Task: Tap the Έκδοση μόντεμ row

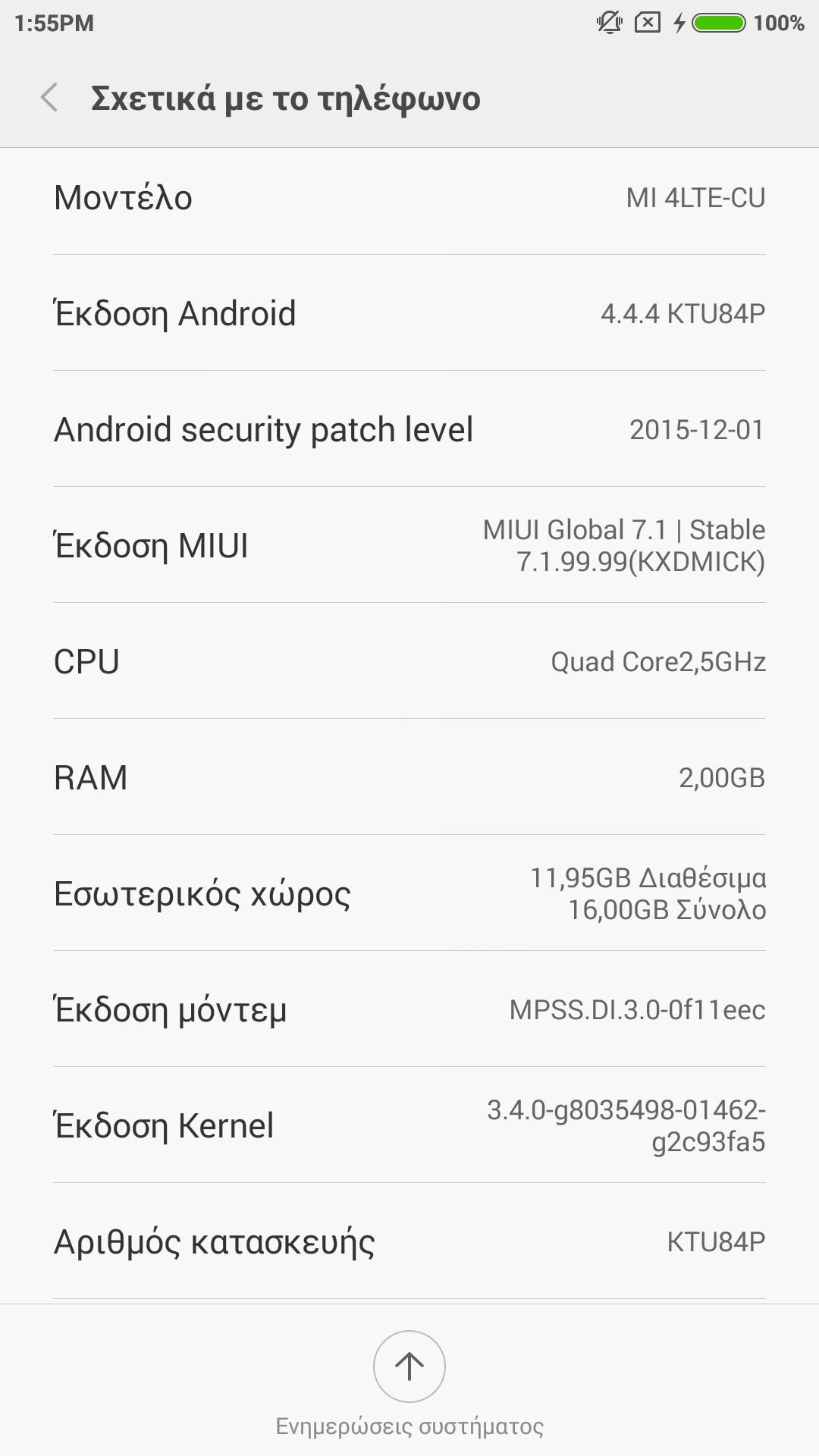Action: (x=409, y=1009)
